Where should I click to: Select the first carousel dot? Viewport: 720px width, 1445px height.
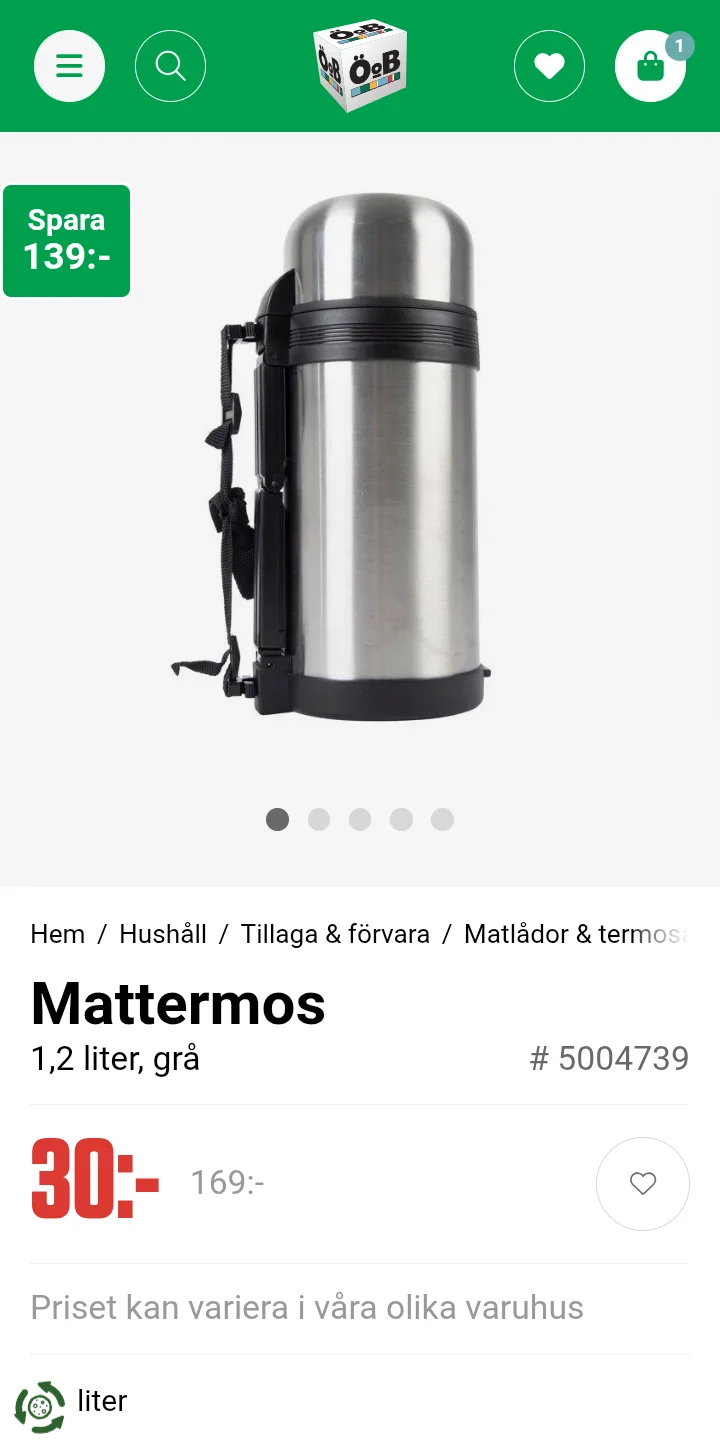click(x=278, y=819)
